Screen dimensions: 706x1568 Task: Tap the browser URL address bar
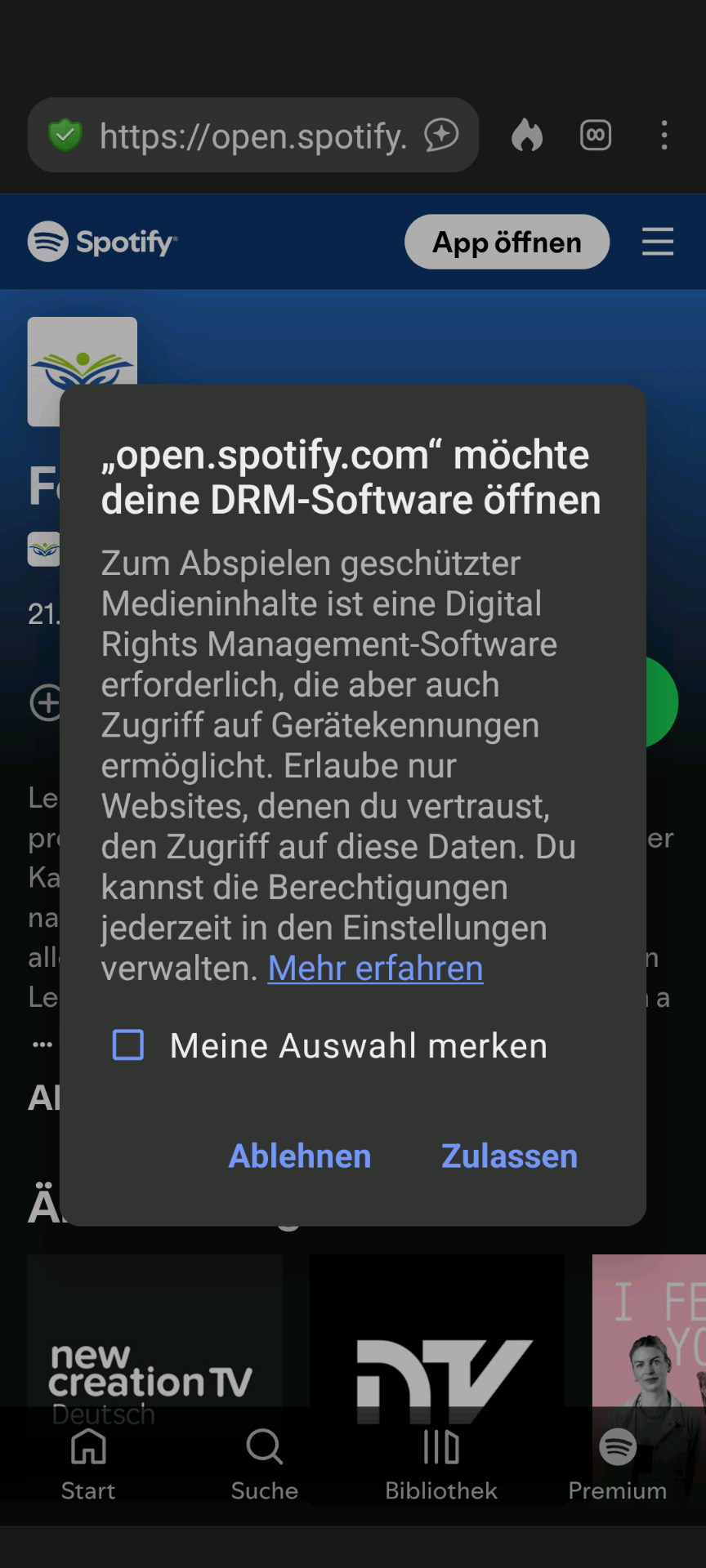pos(252,136)
